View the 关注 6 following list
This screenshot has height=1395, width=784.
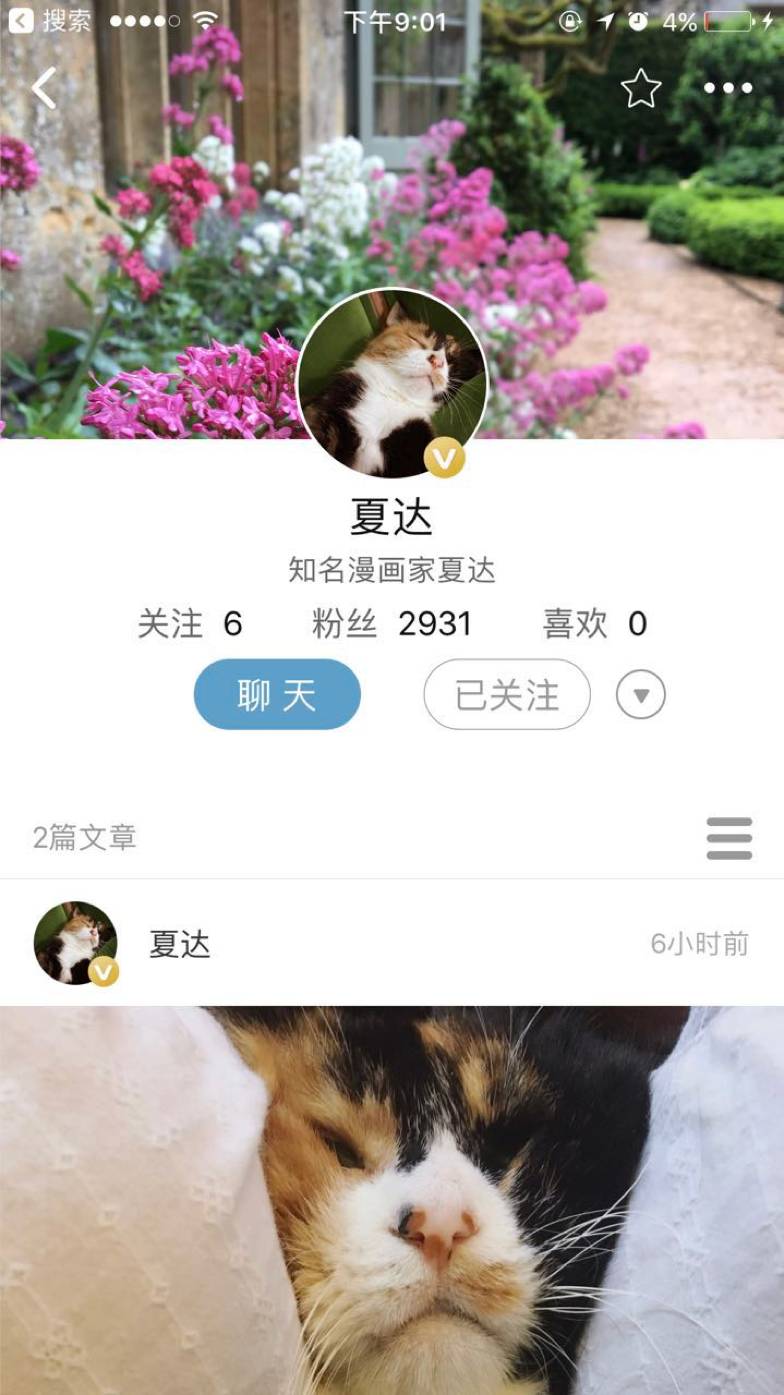tap(190, 624)
